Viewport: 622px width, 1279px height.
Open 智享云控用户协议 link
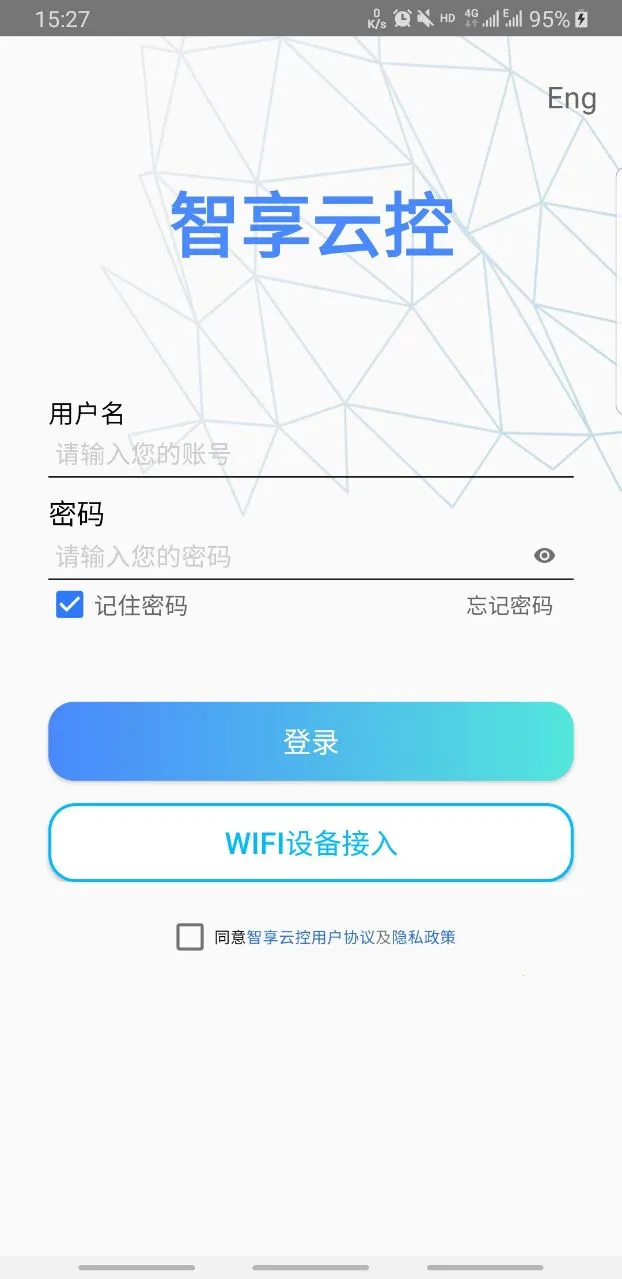[x=310, y=937]
